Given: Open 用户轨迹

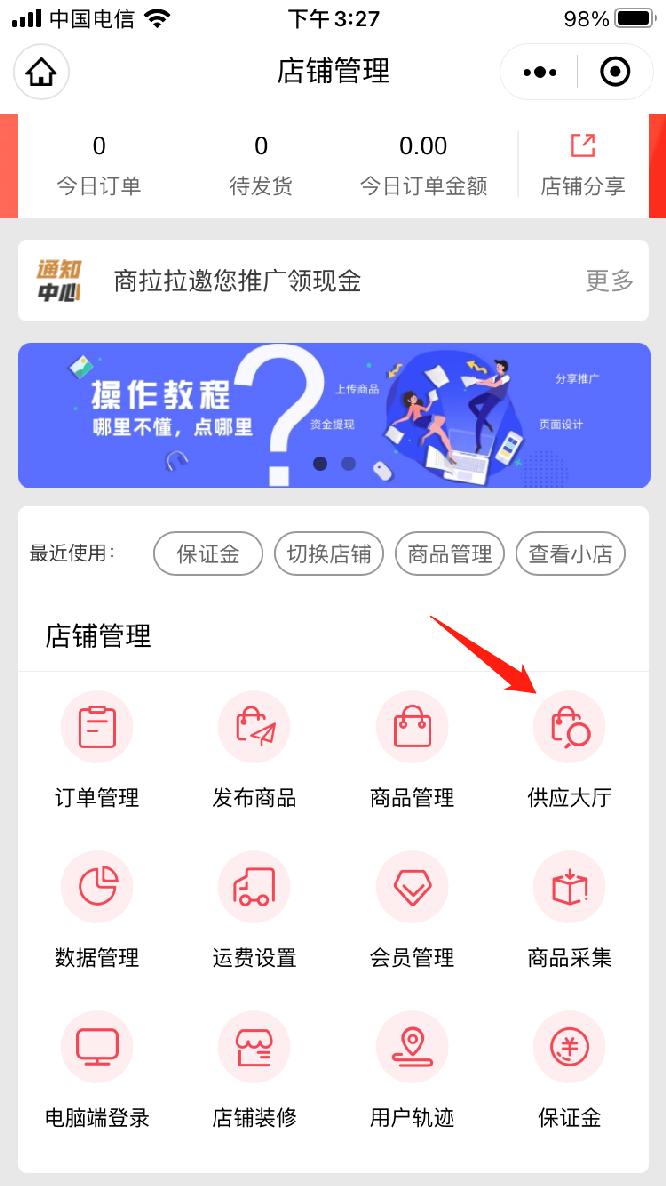Looking at the screenshot, I should click(412, 1068).
